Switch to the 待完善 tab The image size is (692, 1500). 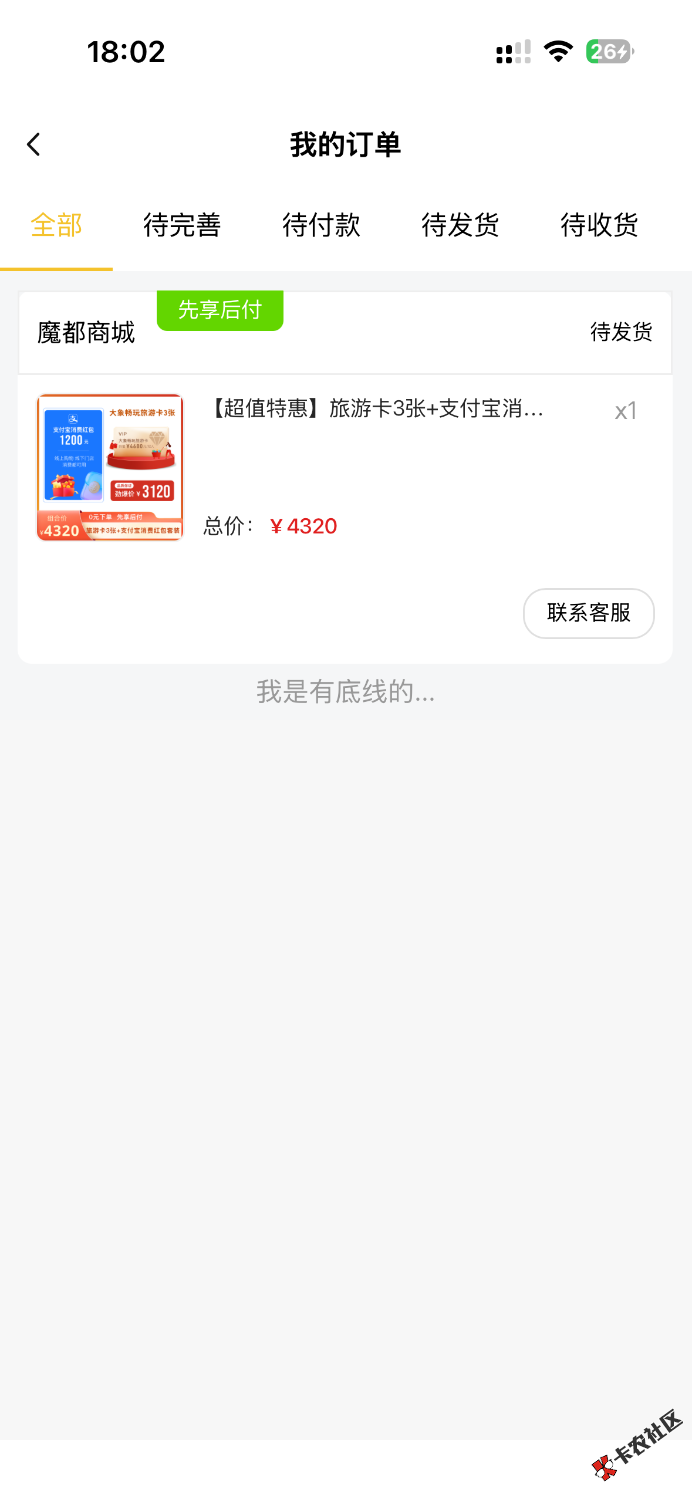pos(182,226)
